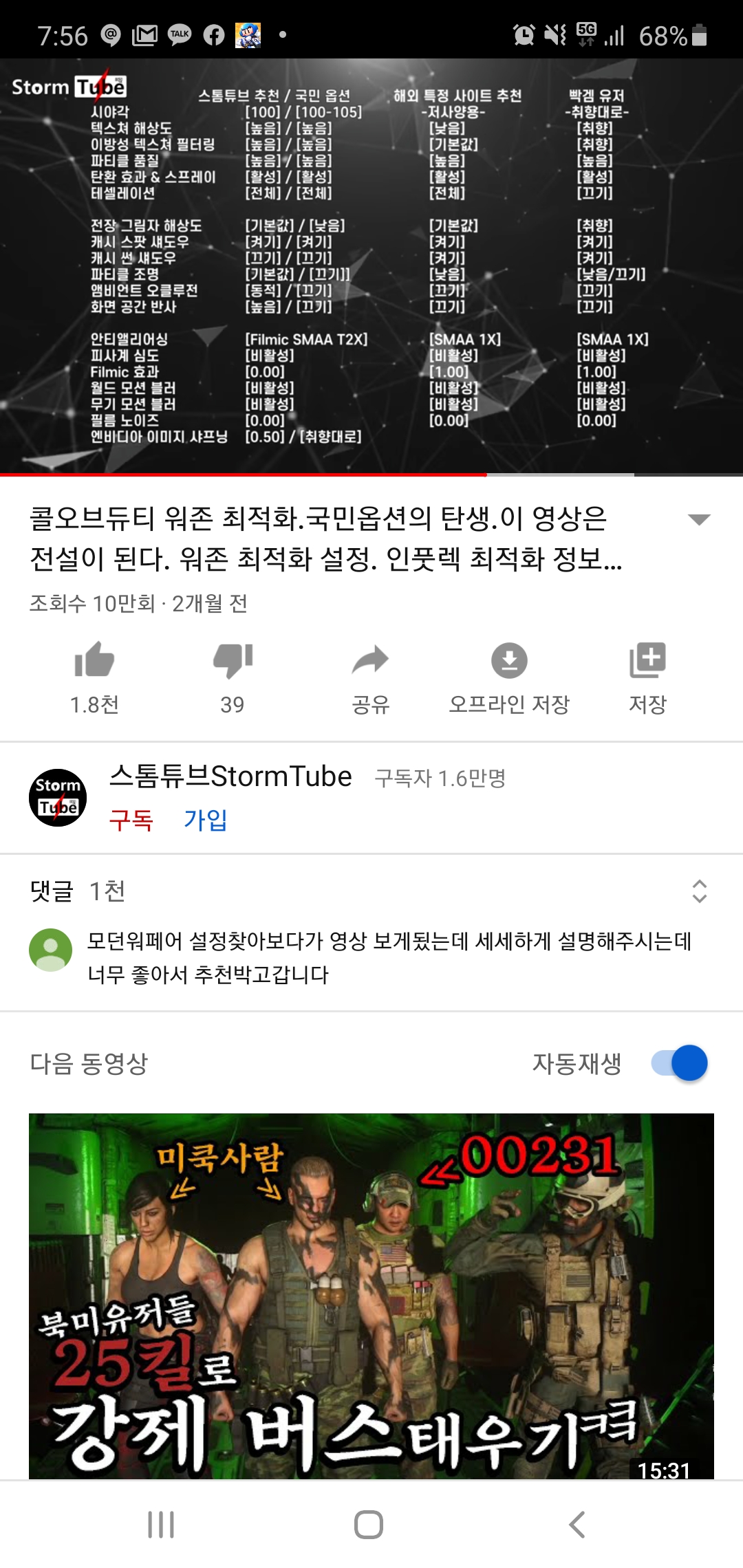The image size is (743, 1568).
Task: Expand the video description arrow
Action: click(699, 519)
